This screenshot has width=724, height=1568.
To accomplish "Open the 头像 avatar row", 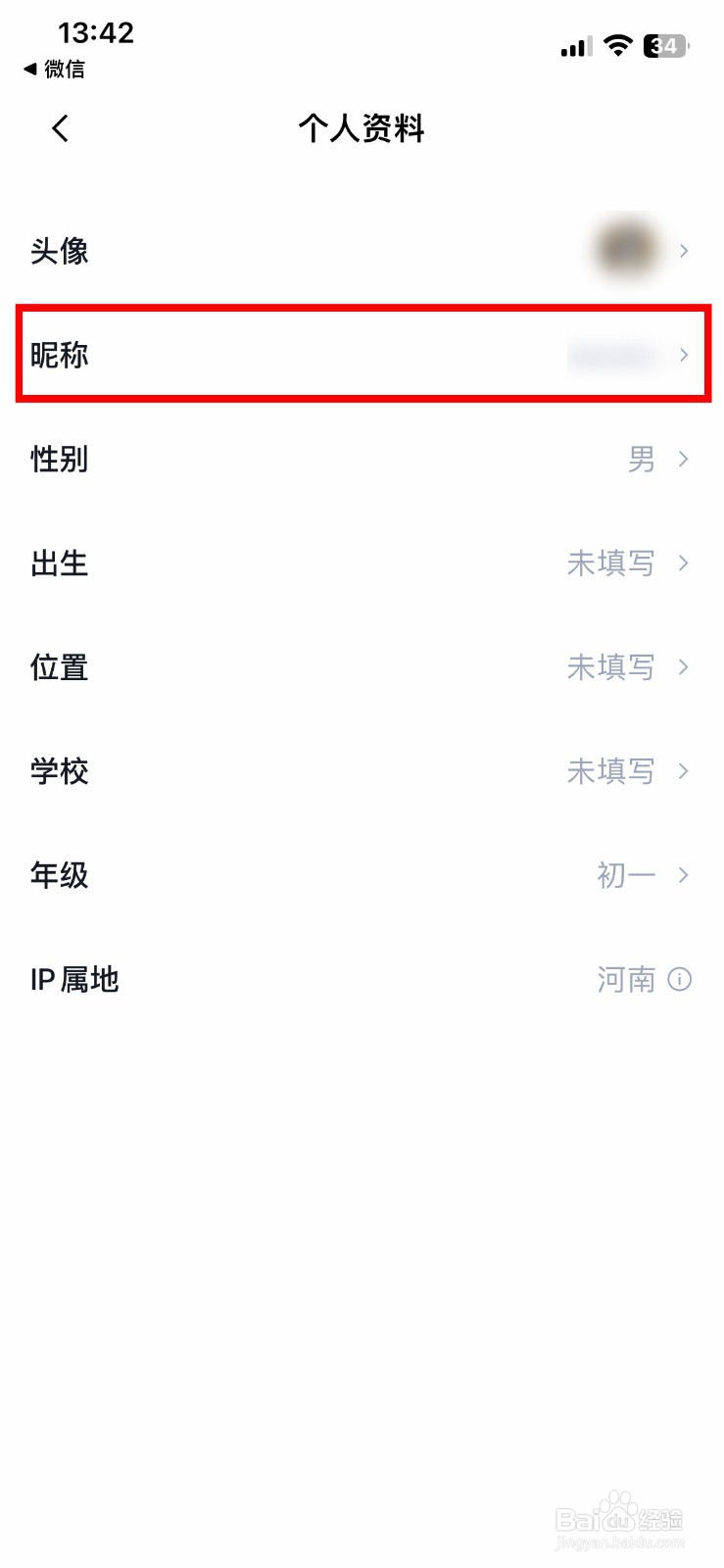I will (x=362, y=251).
